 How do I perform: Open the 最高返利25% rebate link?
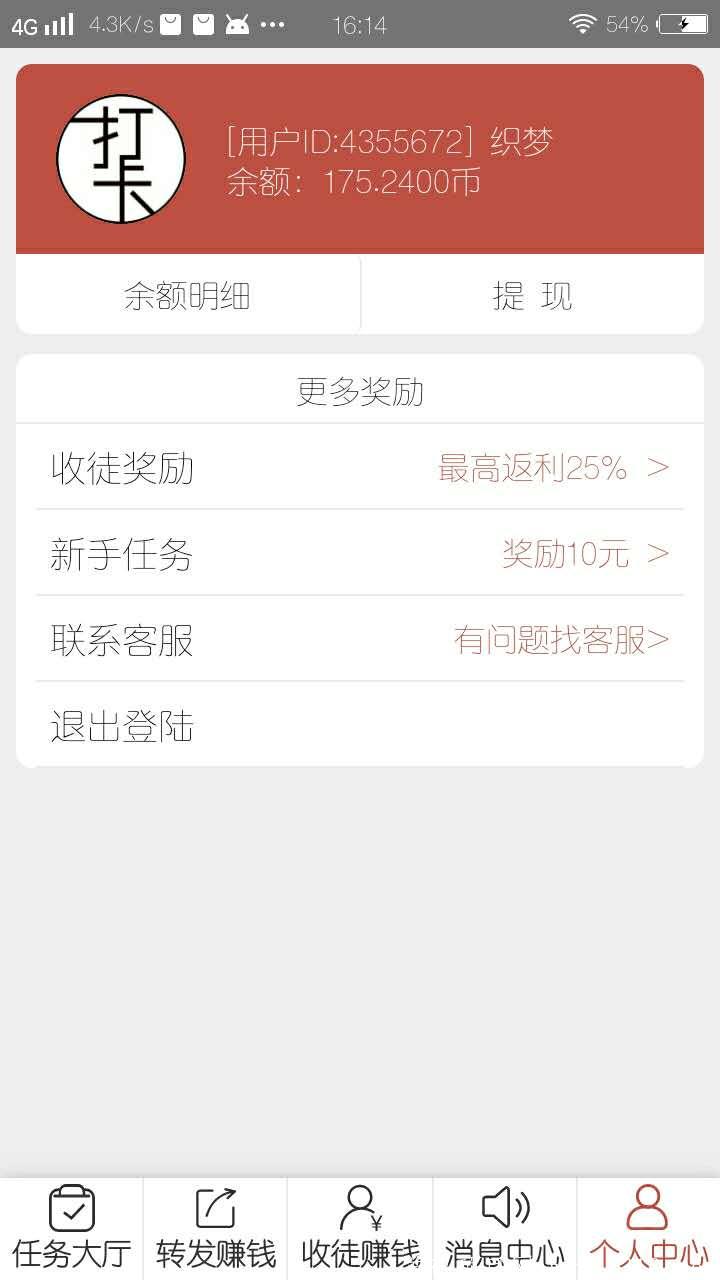(530, 467)
